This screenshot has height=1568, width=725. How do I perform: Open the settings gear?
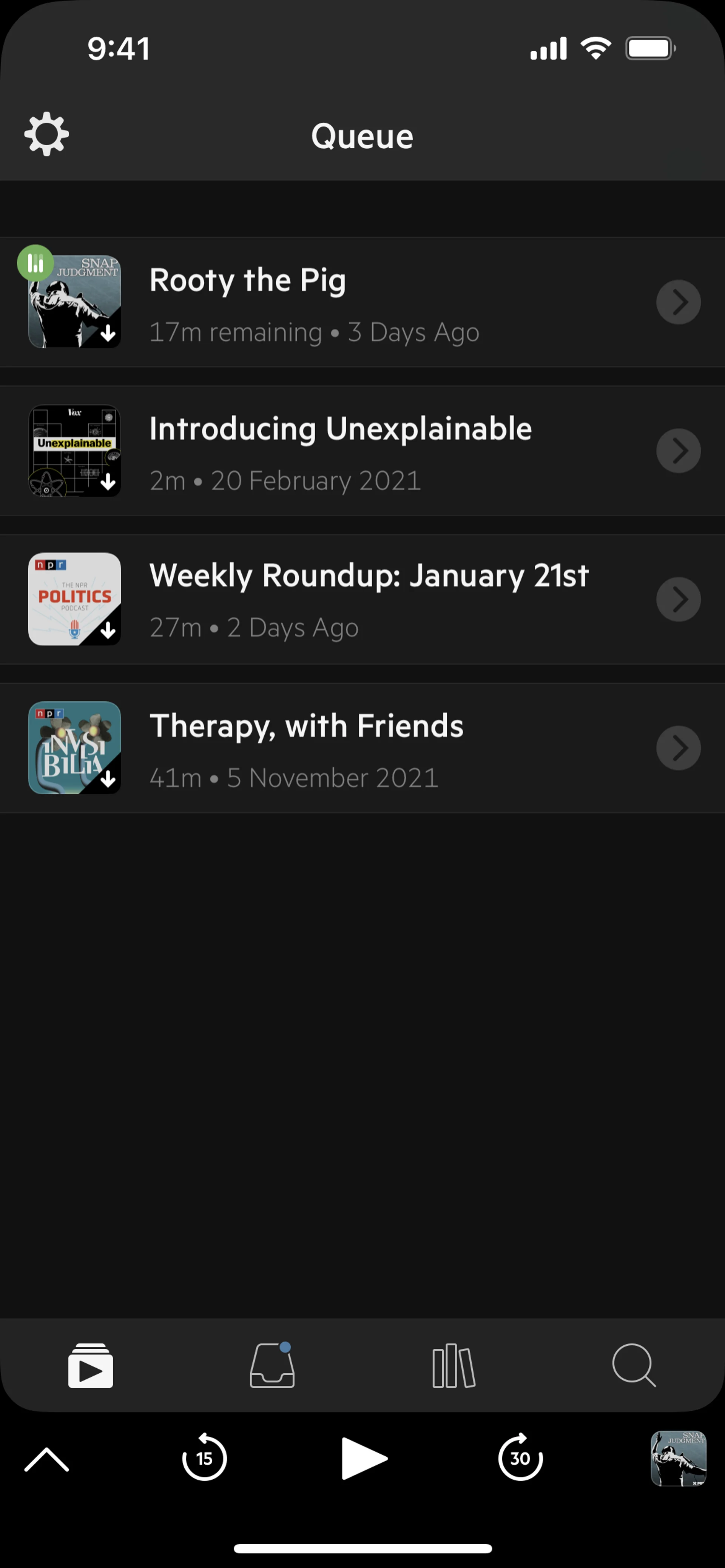46,134
